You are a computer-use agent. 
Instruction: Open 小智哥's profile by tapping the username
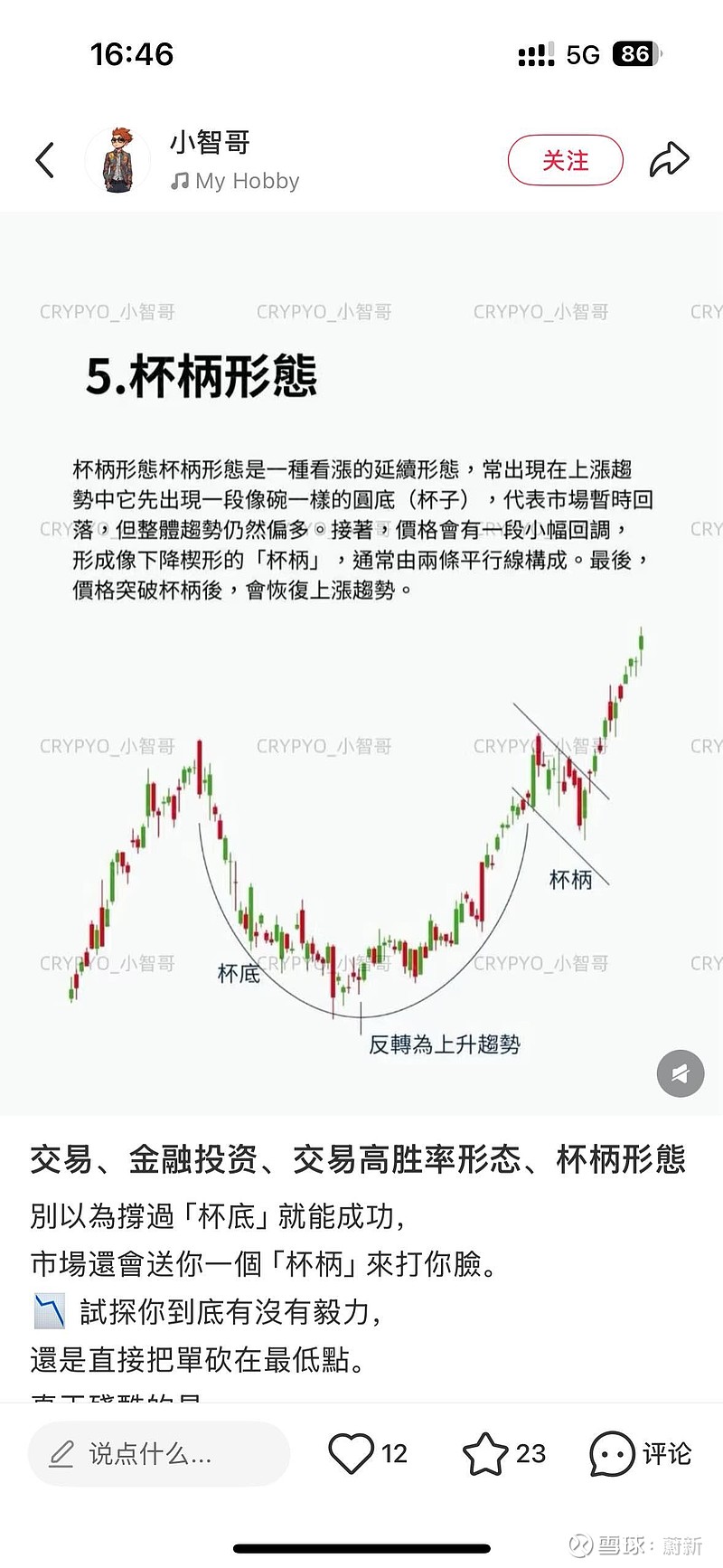pyautogui.click(x=209, y=142)
